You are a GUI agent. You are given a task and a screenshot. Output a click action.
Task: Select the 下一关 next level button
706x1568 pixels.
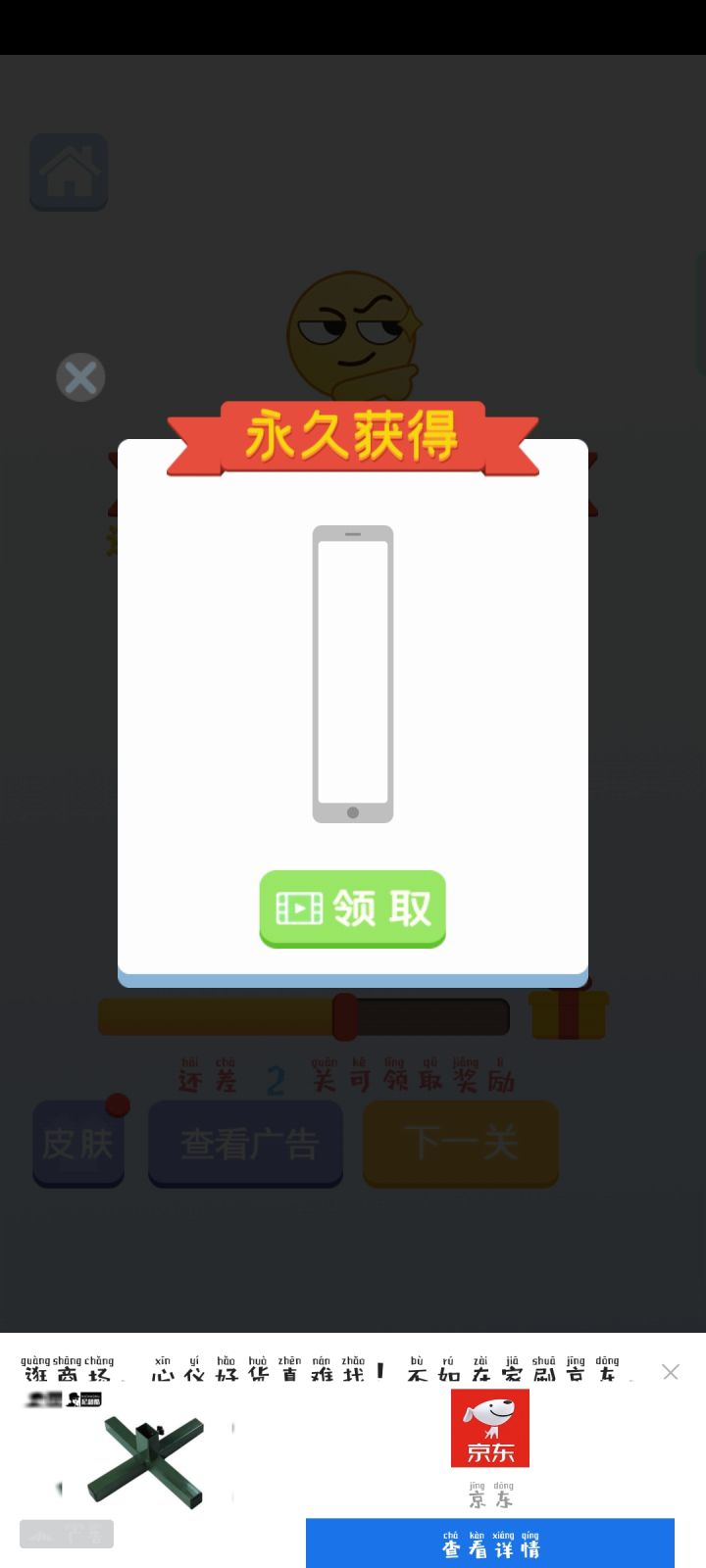460,1144
